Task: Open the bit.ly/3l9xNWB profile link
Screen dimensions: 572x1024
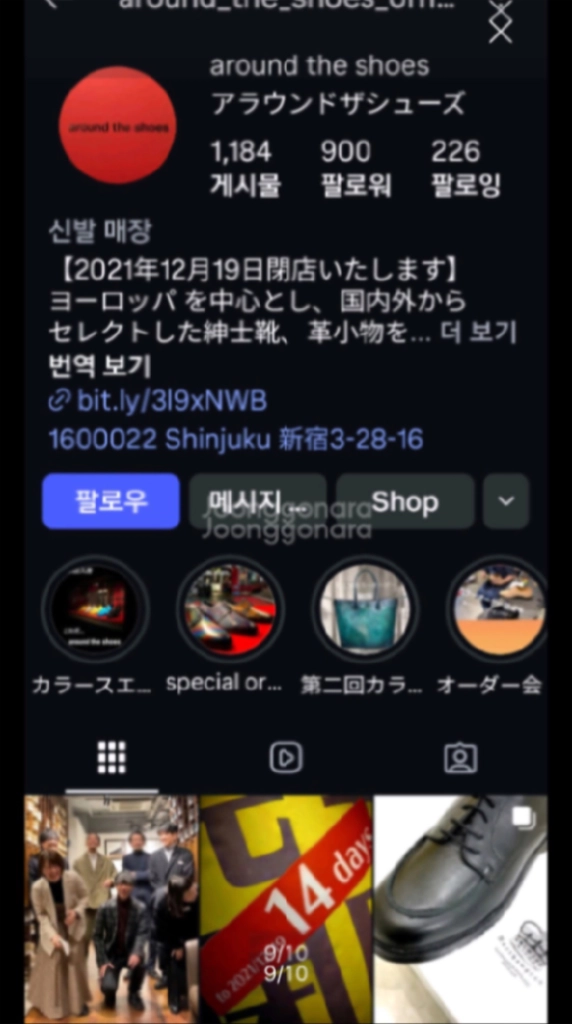Action: 159,400
